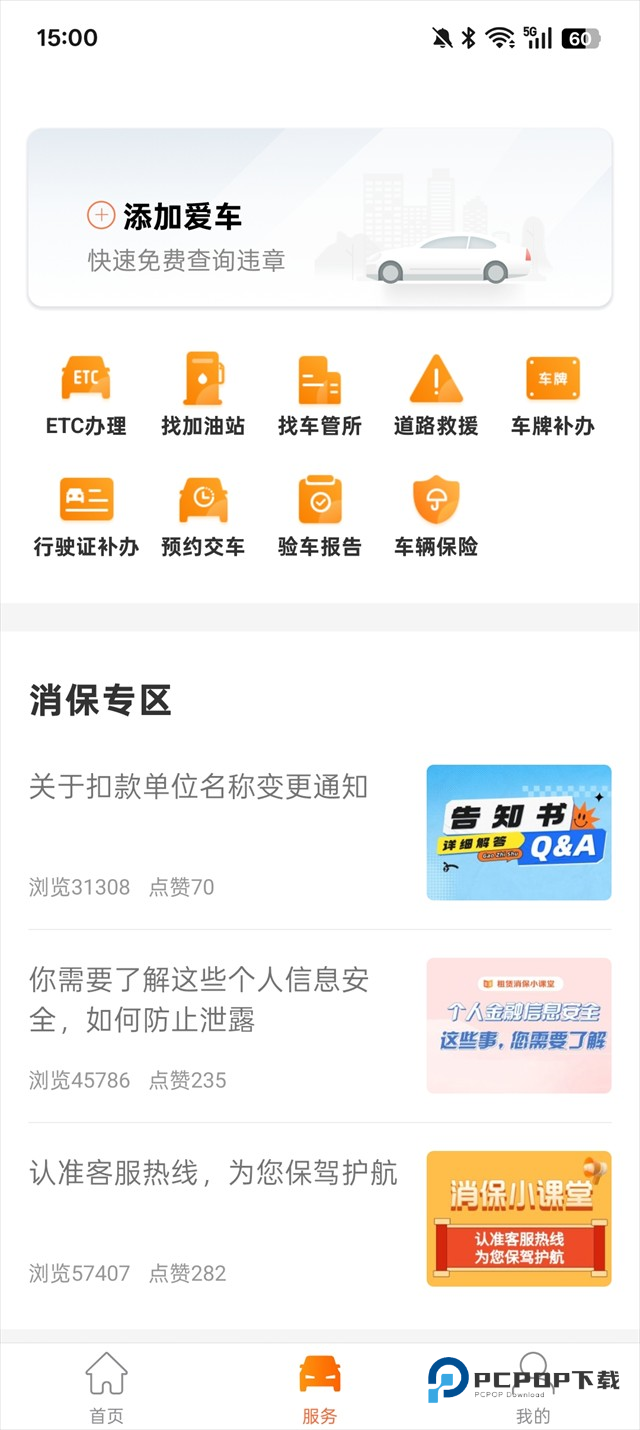Image resolution: width=640 pixels, height=1430 pixels.
Task: Request 道路救援 roadside assistance
Action: tap(436, 395)
